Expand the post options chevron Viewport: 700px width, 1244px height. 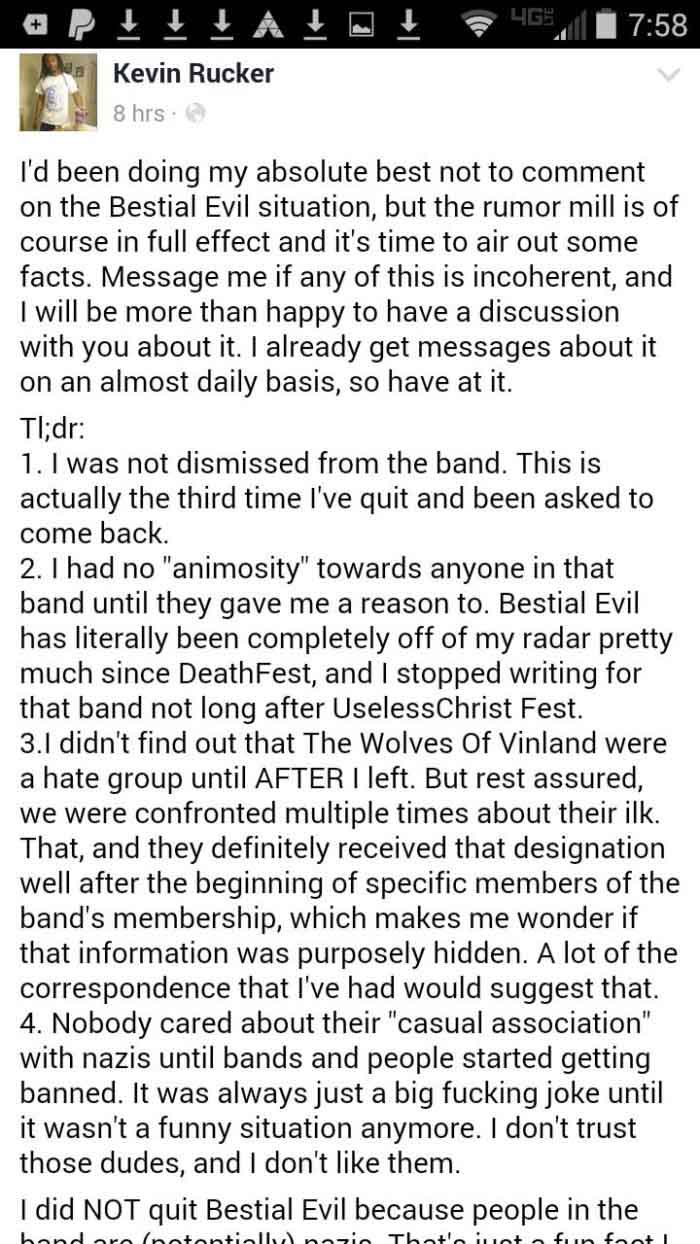666,74
